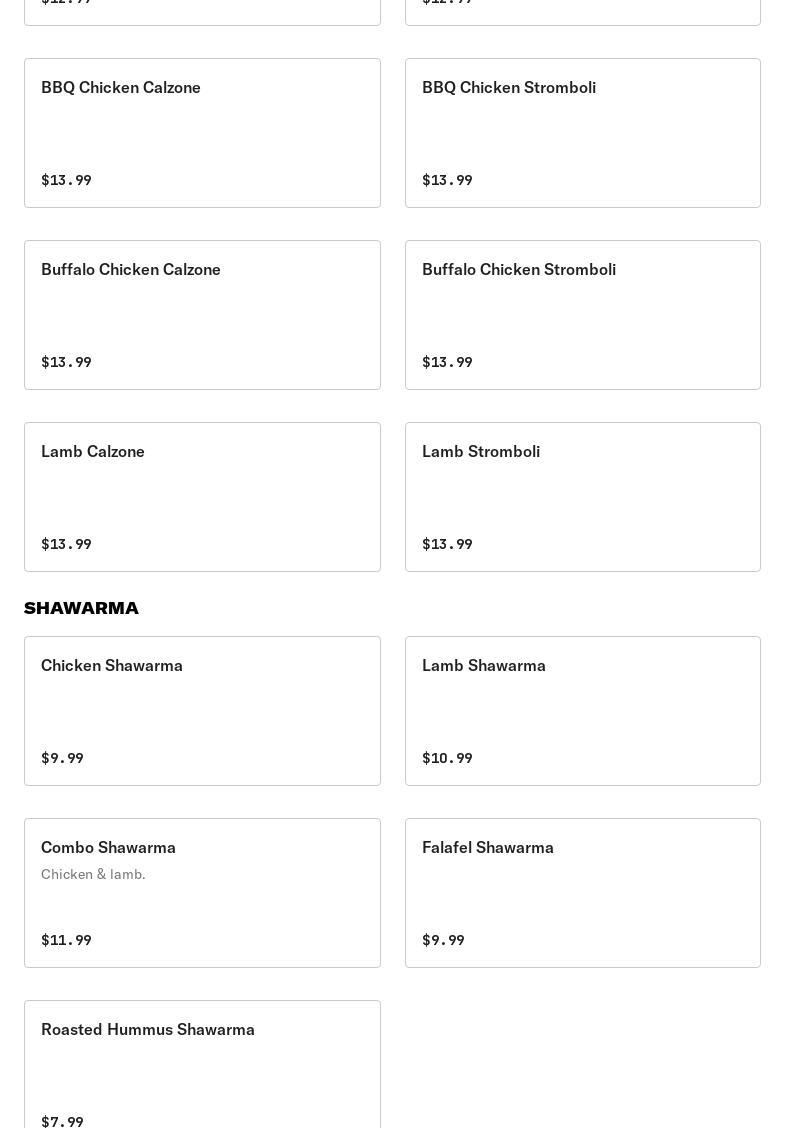
Task: Add Chicken Shawarma by opening its card
Action: (x=202, y=711)
